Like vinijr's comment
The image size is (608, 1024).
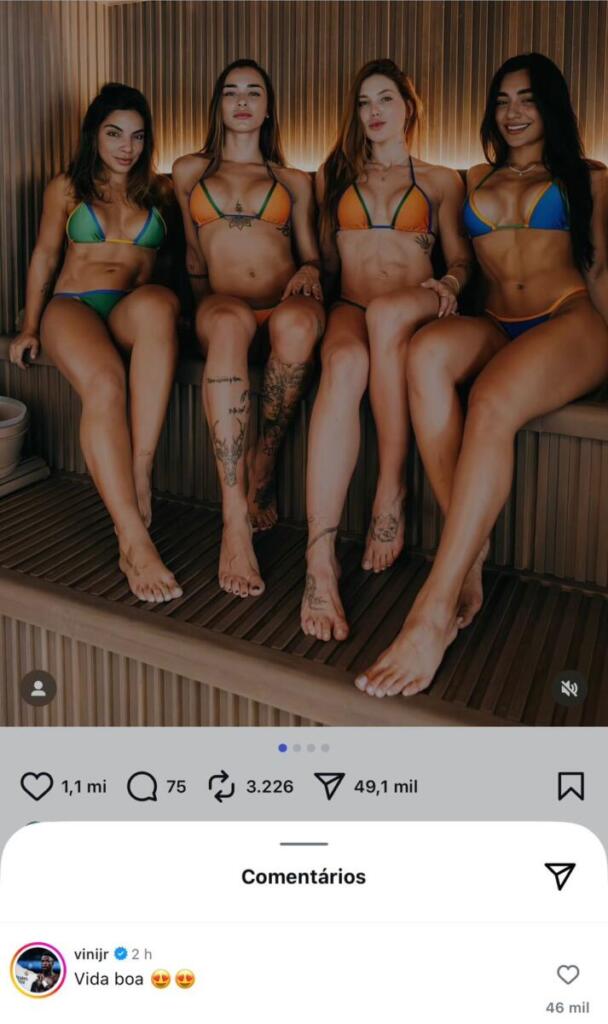568,974
